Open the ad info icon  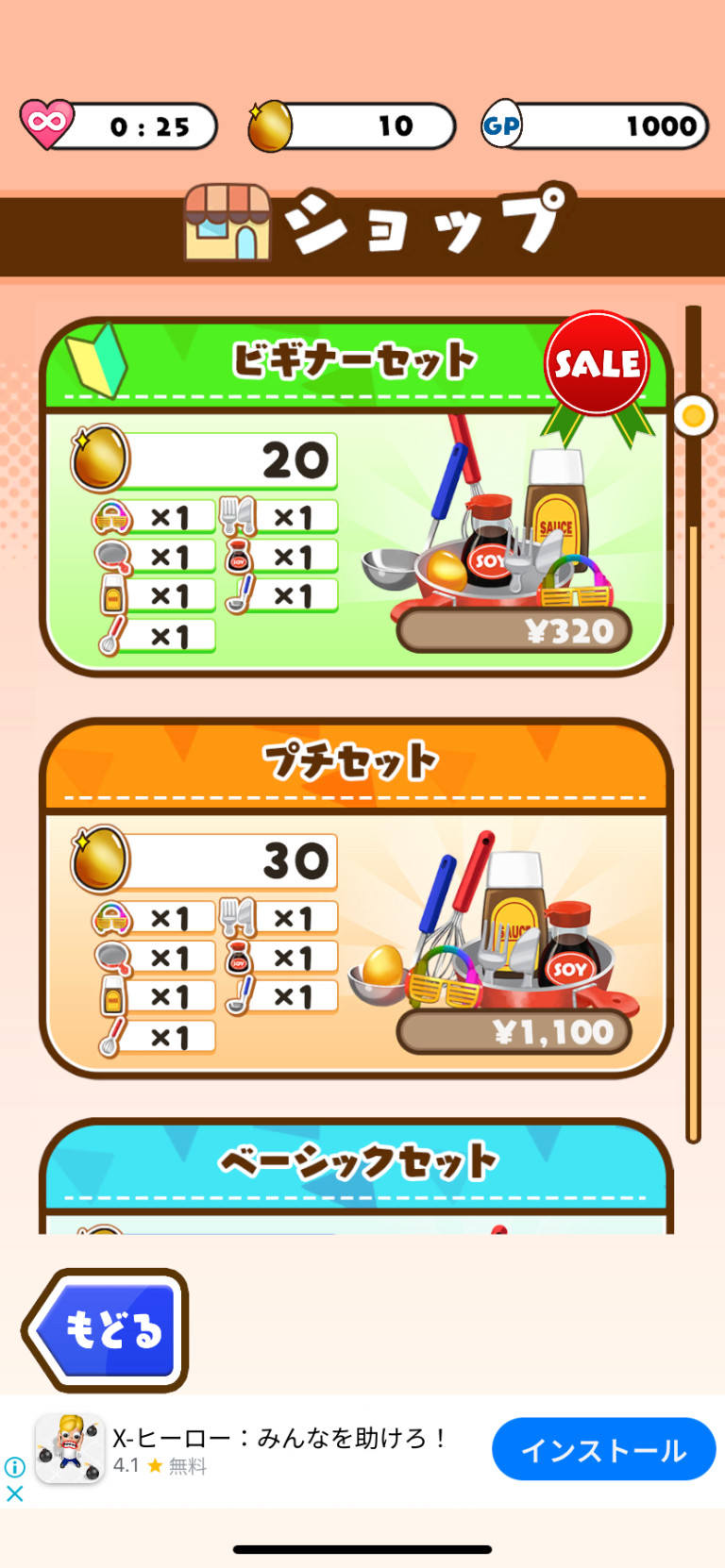point(15,1467)
